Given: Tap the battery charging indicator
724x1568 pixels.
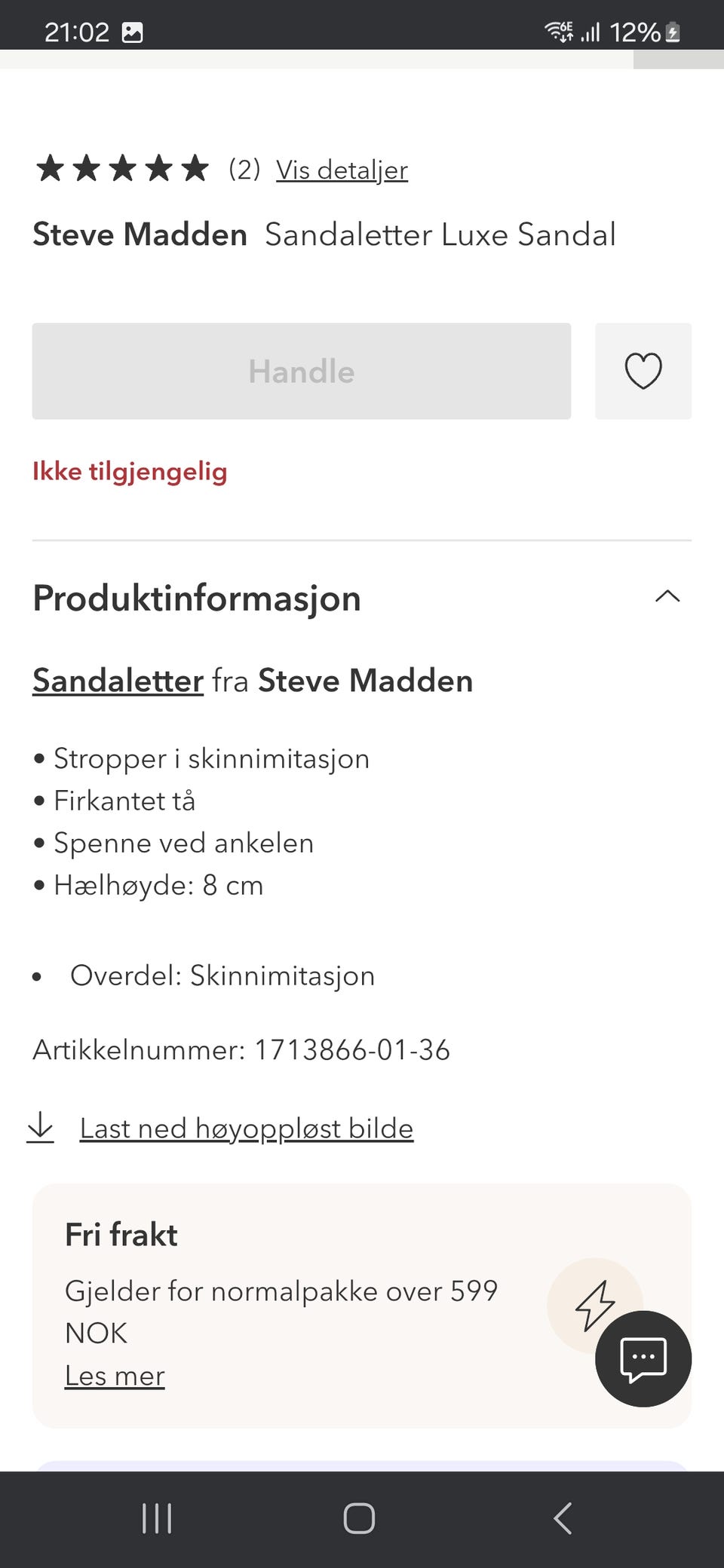Looking at the screenshot, I should (x=674, y=32).
